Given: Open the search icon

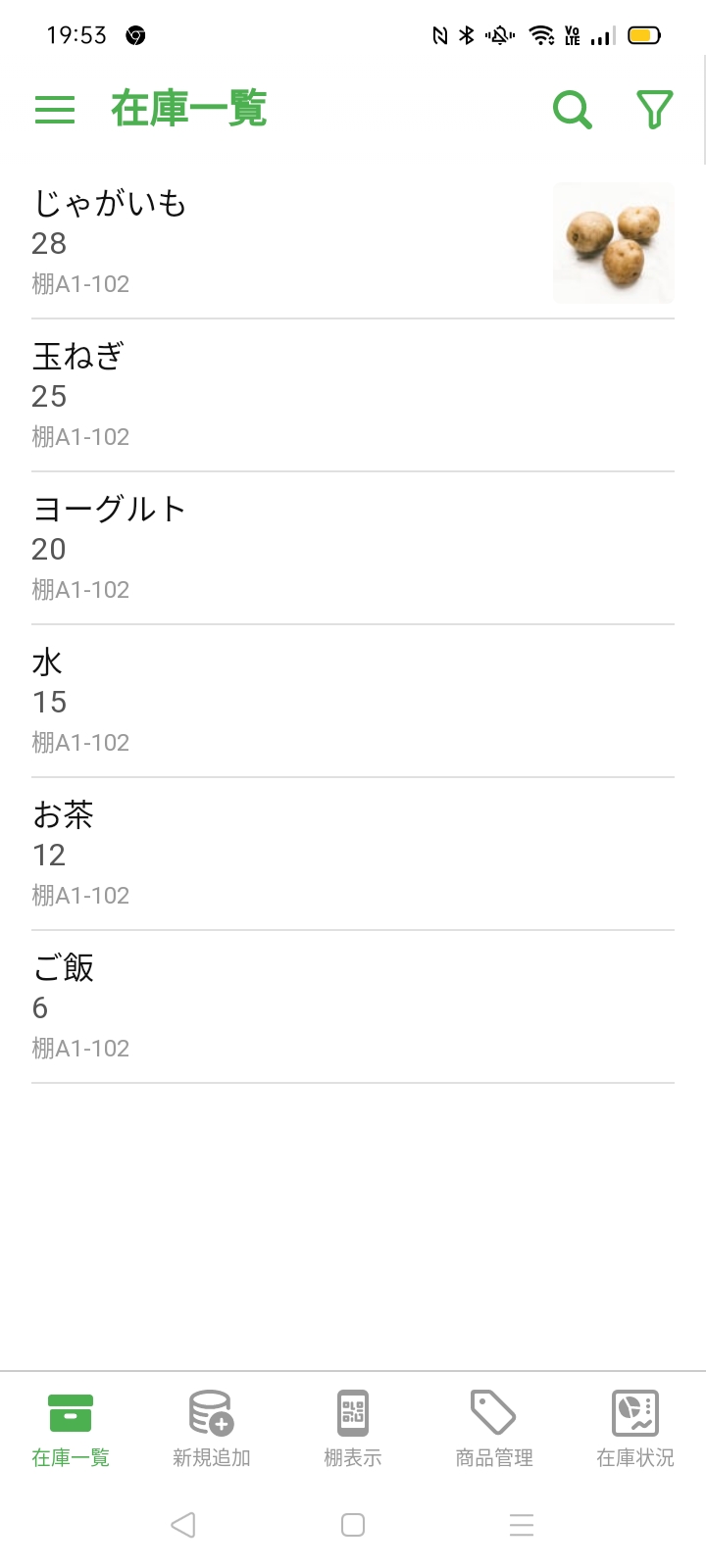Looking at the screenshot, I should (573, 110).
